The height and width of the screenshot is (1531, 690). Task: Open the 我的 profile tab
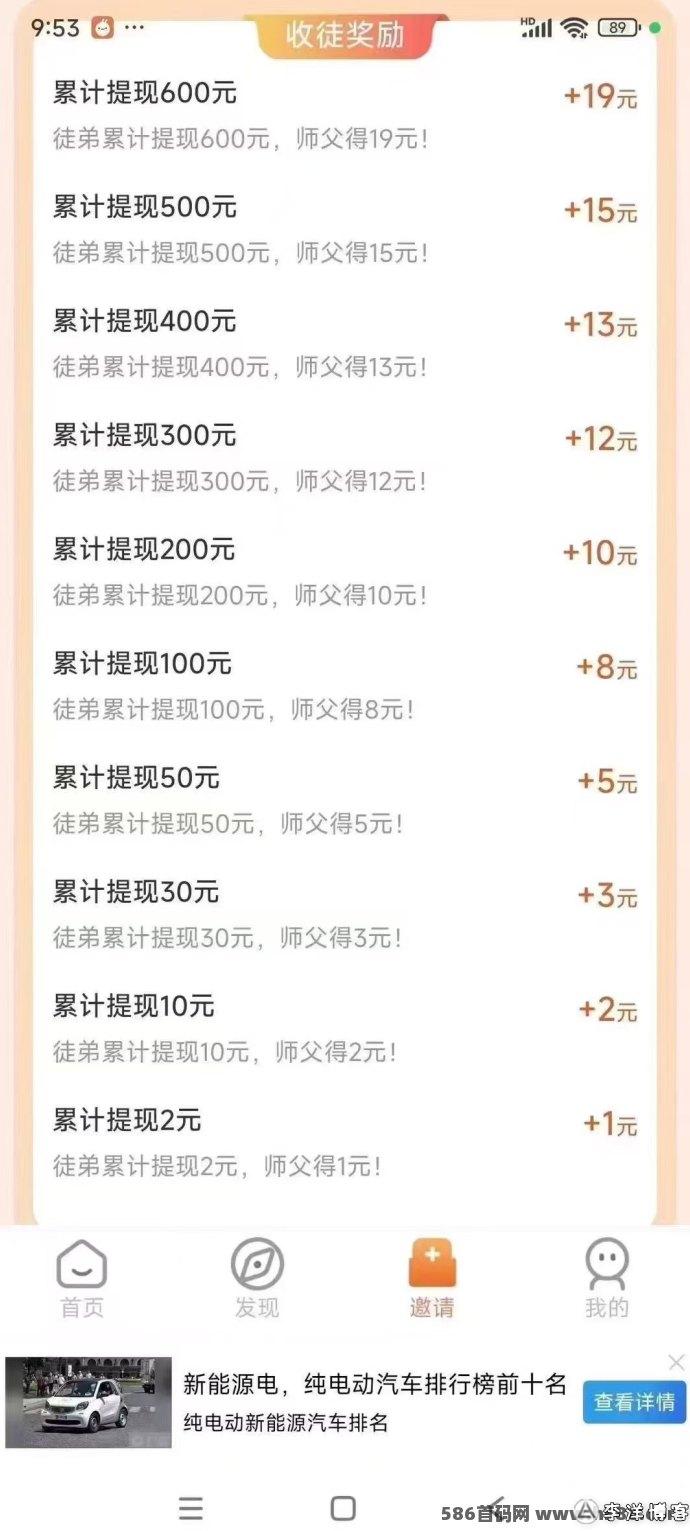coord(607,1278)
